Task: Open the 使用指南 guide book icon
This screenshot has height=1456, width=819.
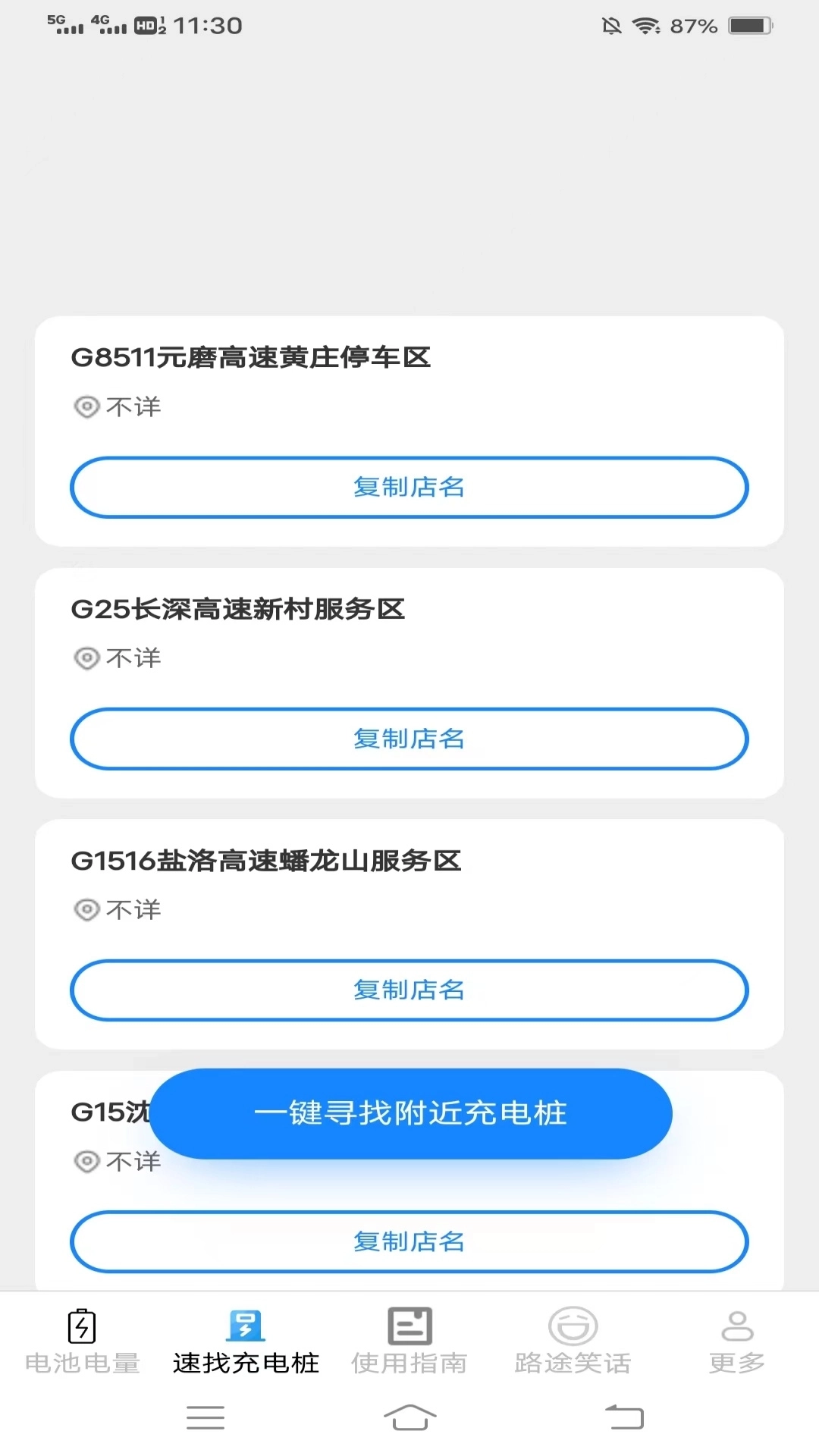Action: pyautogui.click(x=409, y=1327)
